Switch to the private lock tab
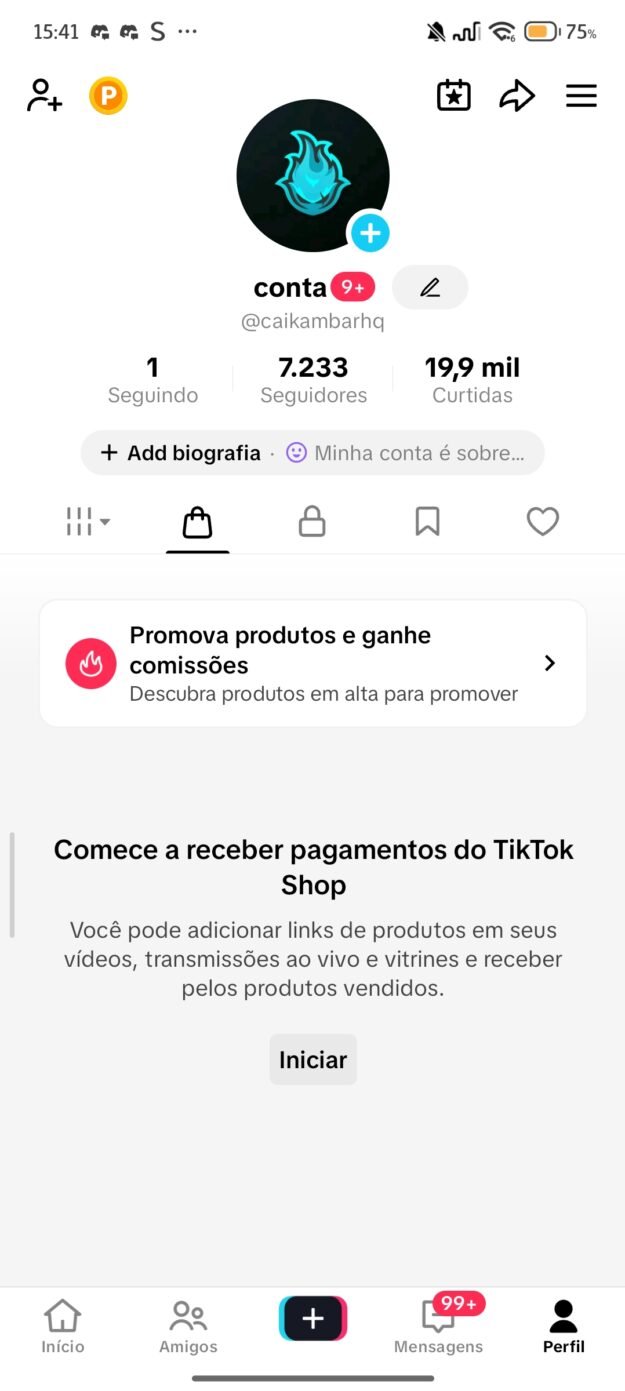Screen dimensions: 625x1391 (312, 521)
